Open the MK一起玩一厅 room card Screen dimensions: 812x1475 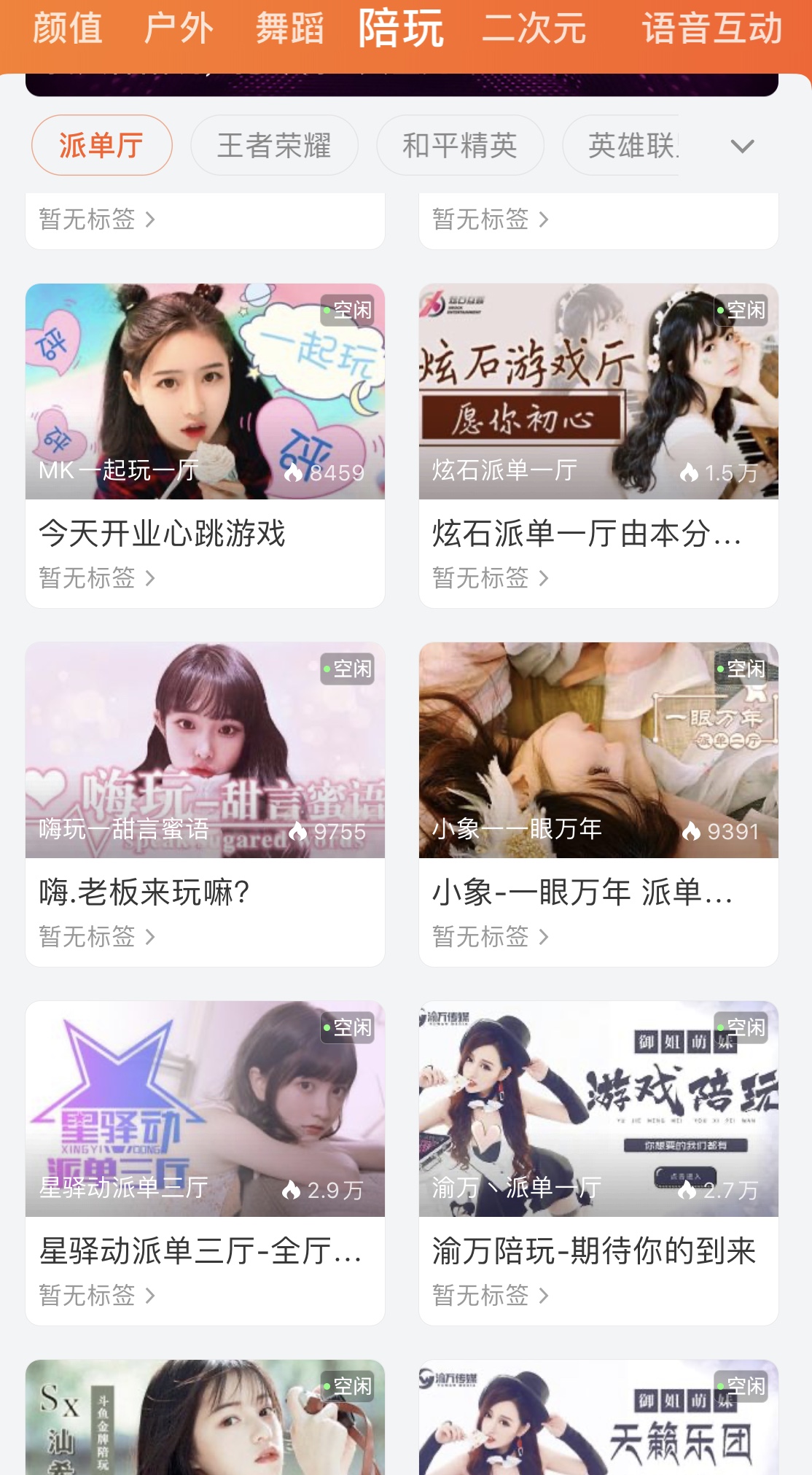coord(205,392)
